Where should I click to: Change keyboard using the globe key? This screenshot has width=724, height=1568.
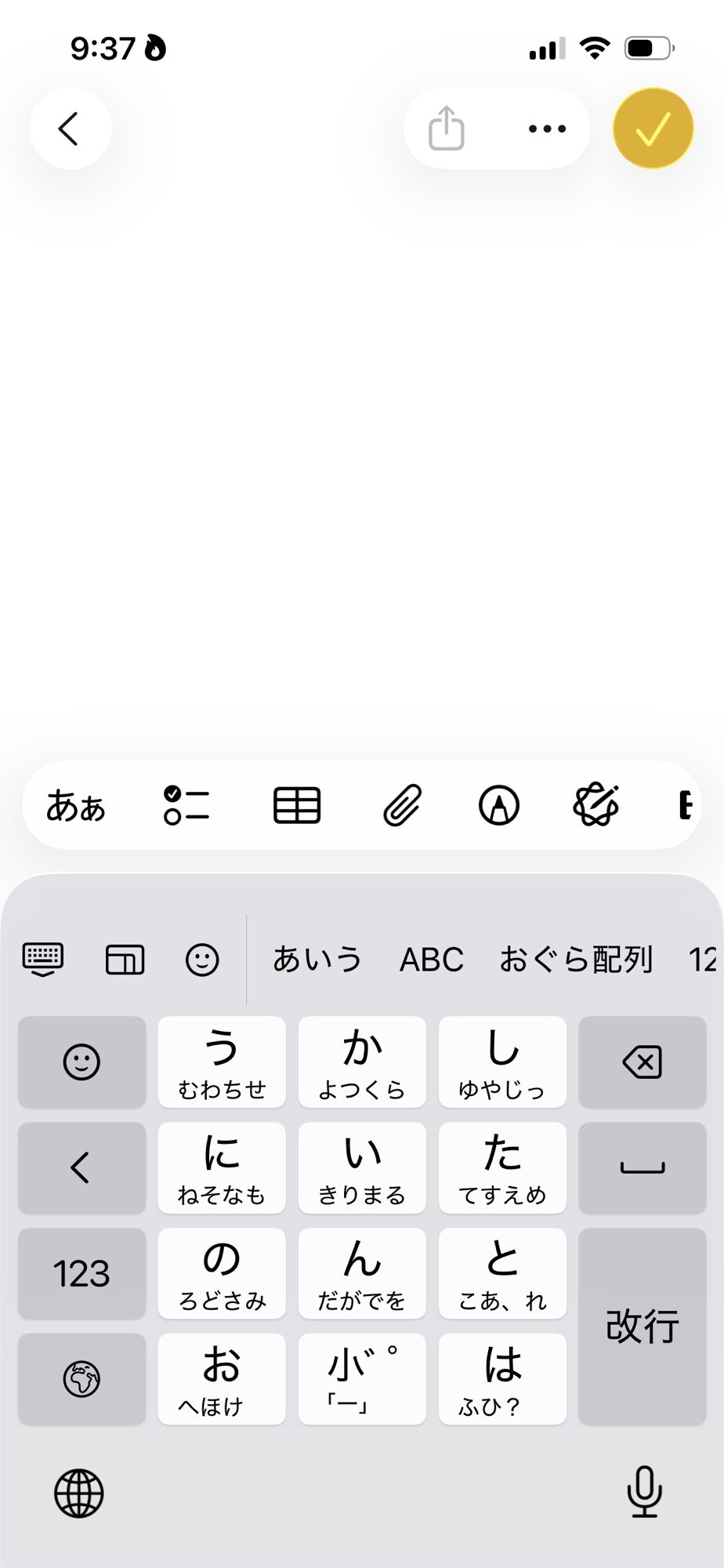[79, 1494]
